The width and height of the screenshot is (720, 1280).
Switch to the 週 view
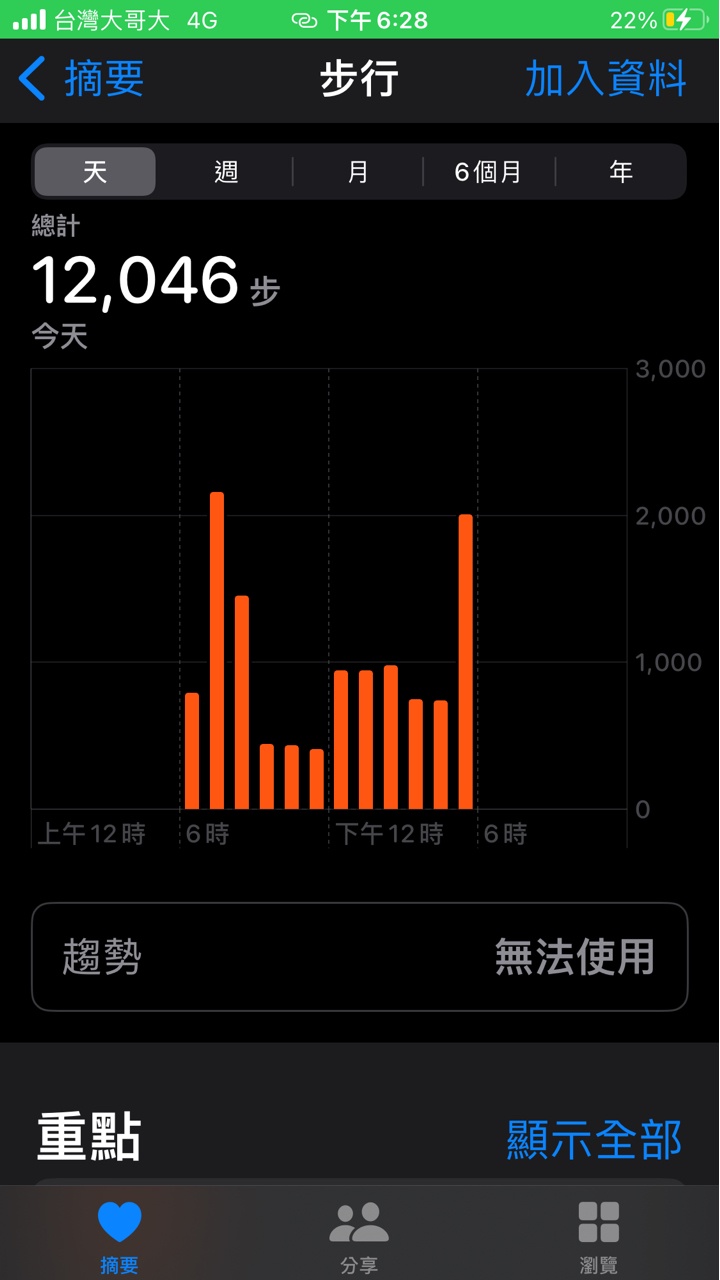(227, 172)
